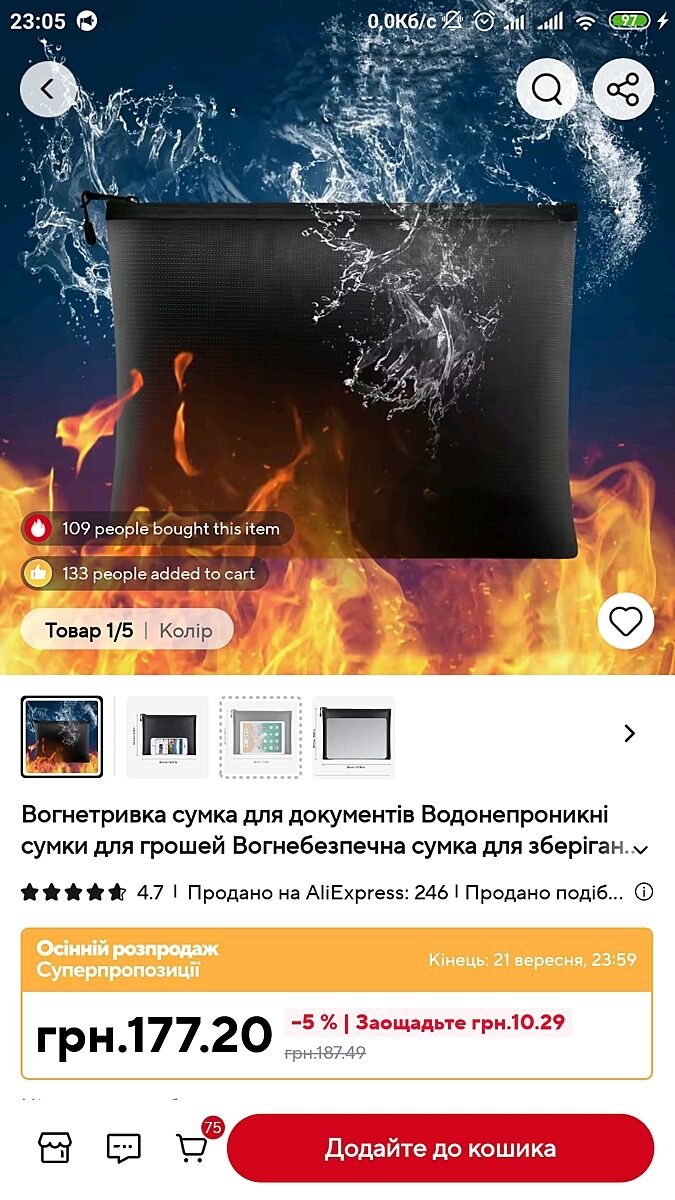Open the shopping cart with 75 items
Viewport: 675px width, 1200px height.
[x=194, y=1147]
